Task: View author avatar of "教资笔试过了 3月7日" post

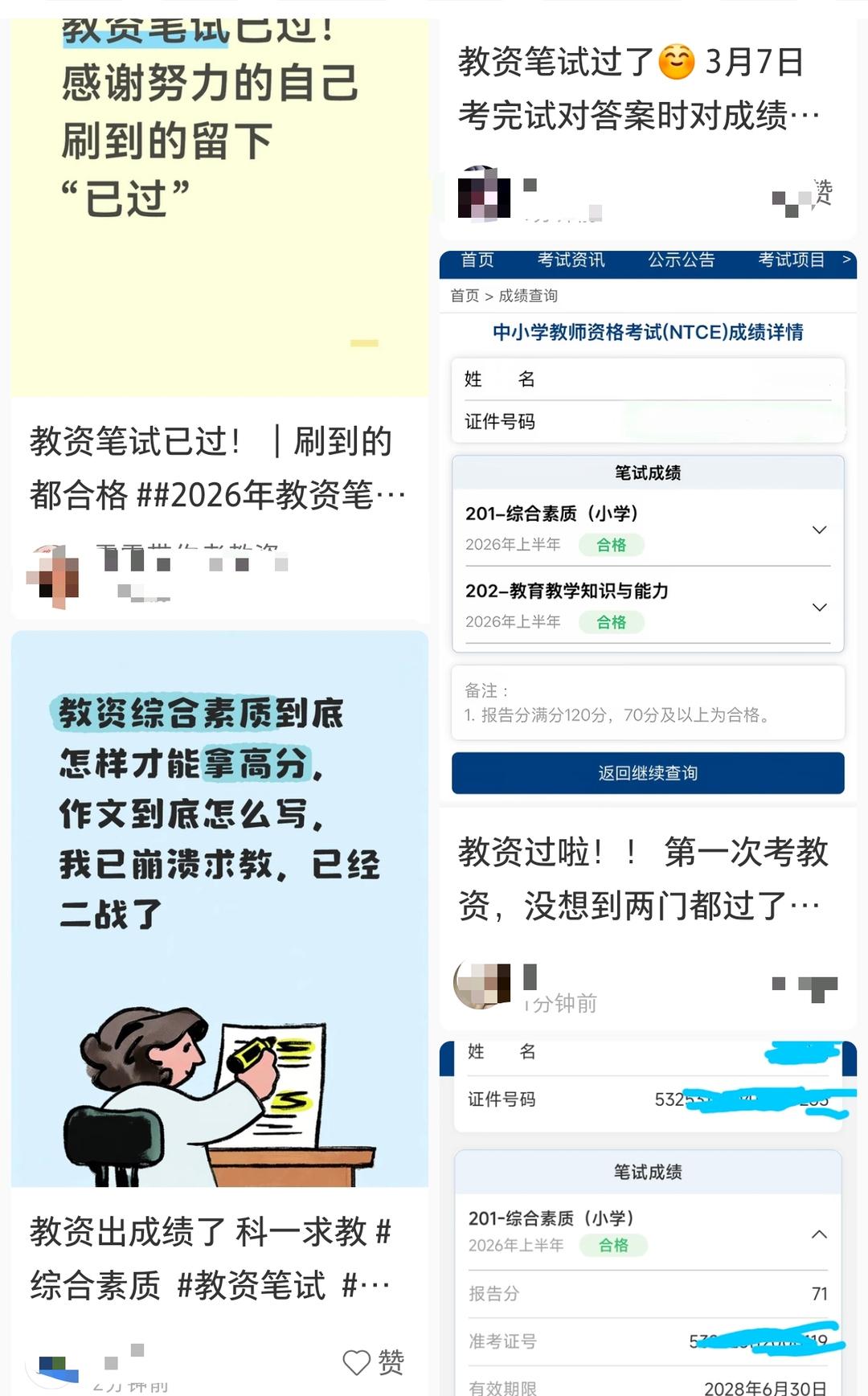Action: click(x=483, y=194)
